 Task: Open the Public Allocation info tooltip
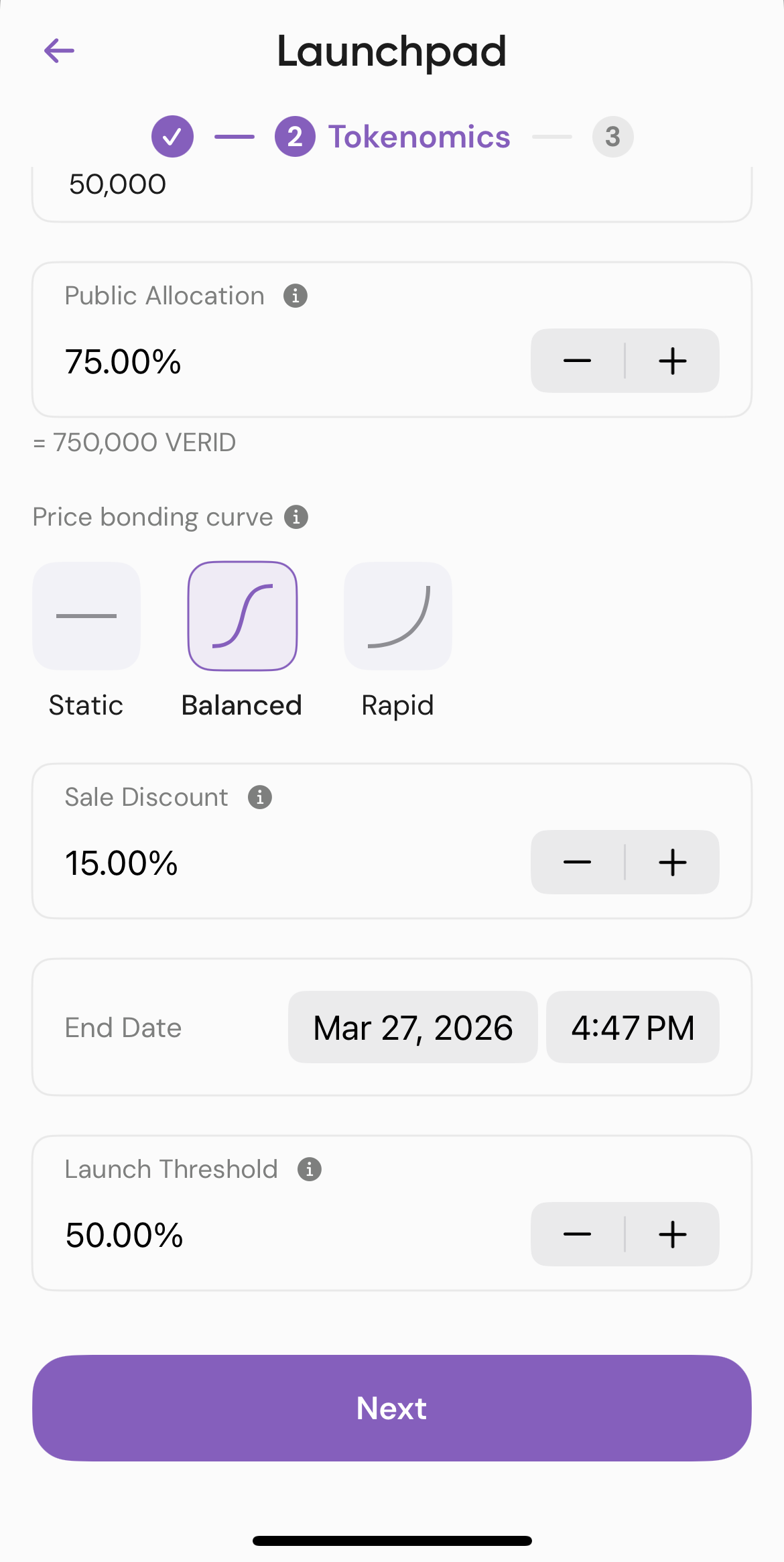click(x=295, y=296)
